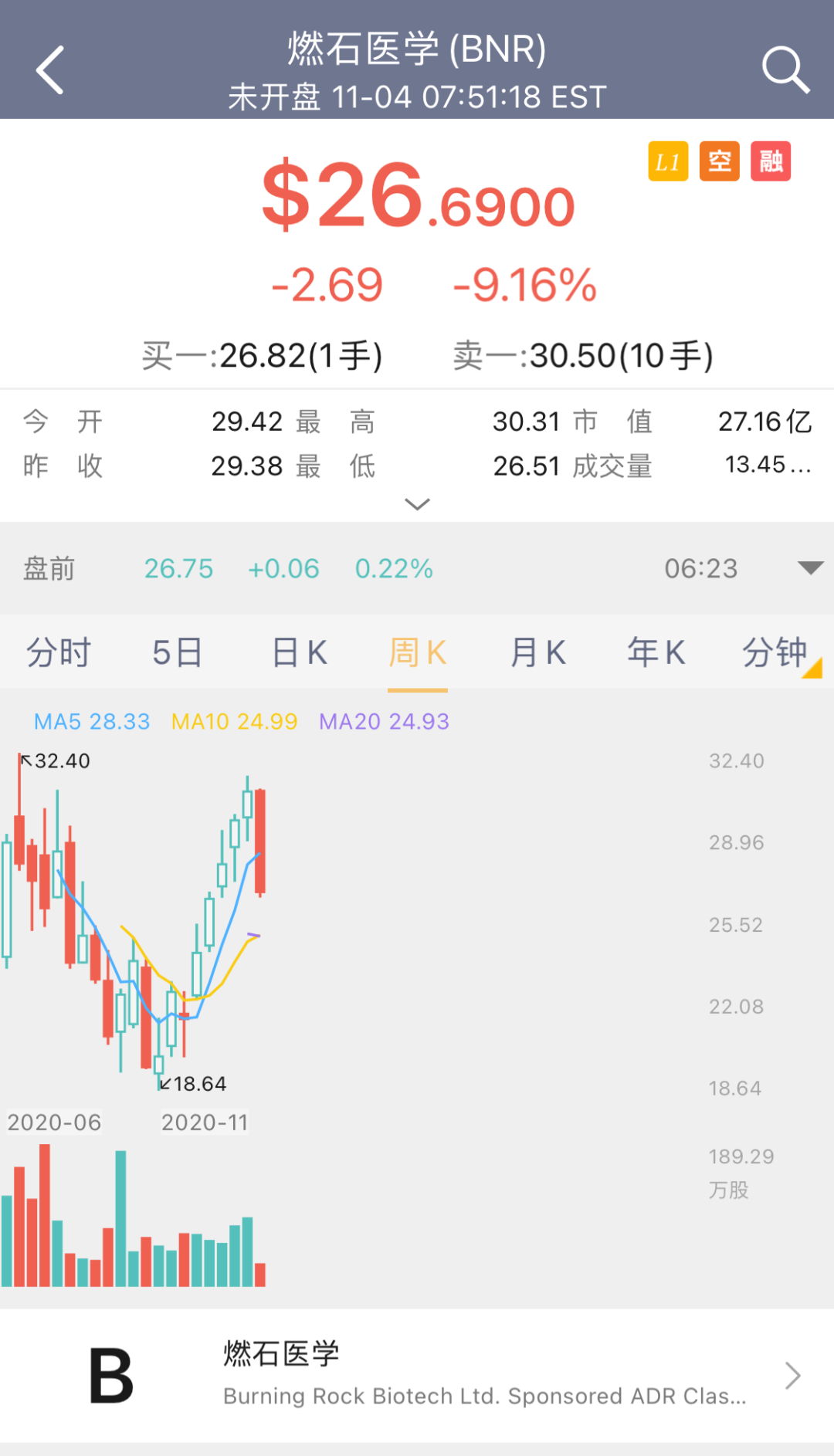
Task: Switch to the 年K yearly chart
Action: 656,652
